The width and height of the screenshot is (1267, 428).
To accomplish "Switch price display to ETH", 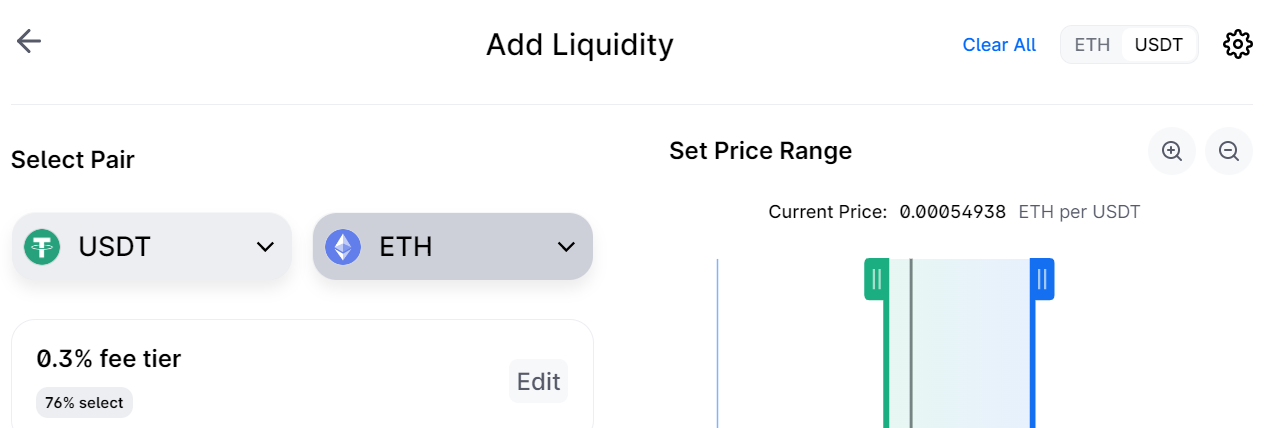I will [1092, 45].
